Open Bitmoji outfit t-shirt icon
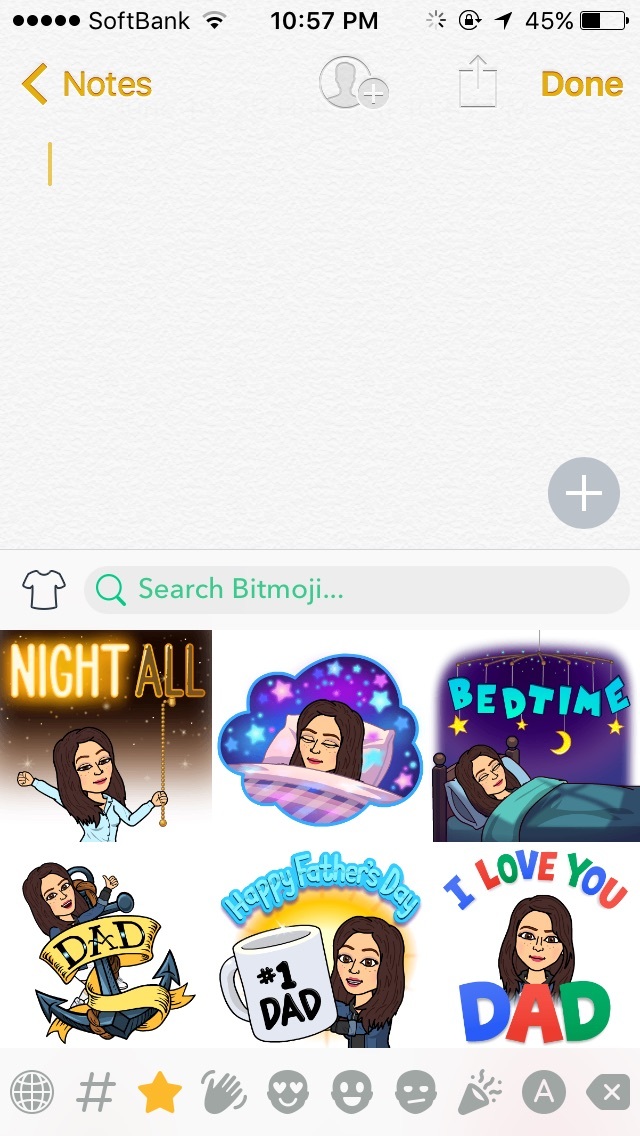Screen dimensions: 640x1136 44,590
